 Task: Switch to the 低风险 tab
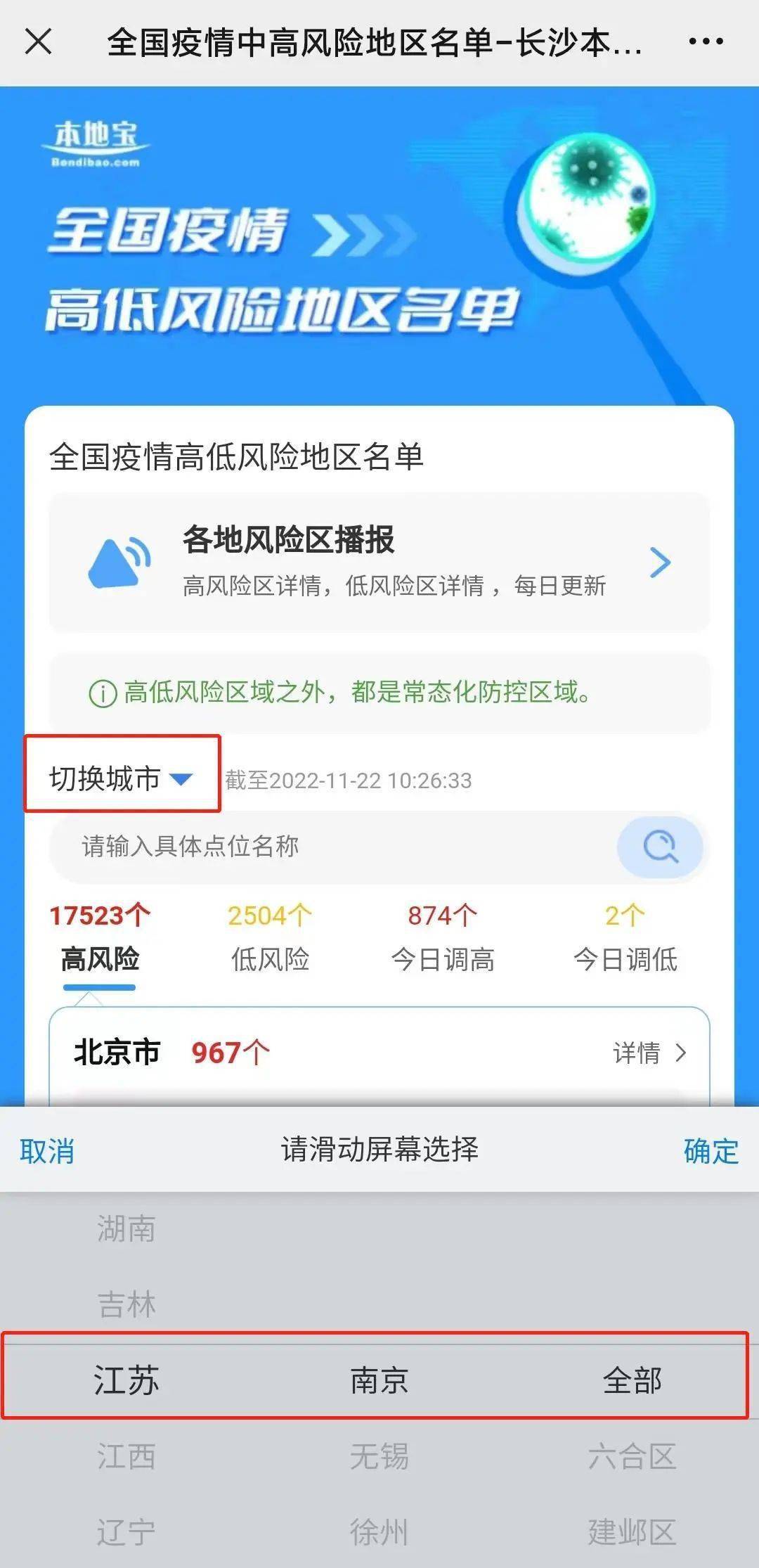coord(270,938)
